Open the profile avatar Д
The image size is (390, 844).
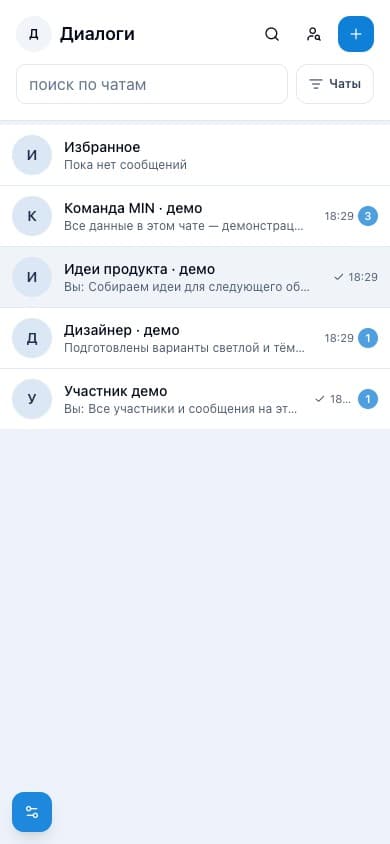33,34
